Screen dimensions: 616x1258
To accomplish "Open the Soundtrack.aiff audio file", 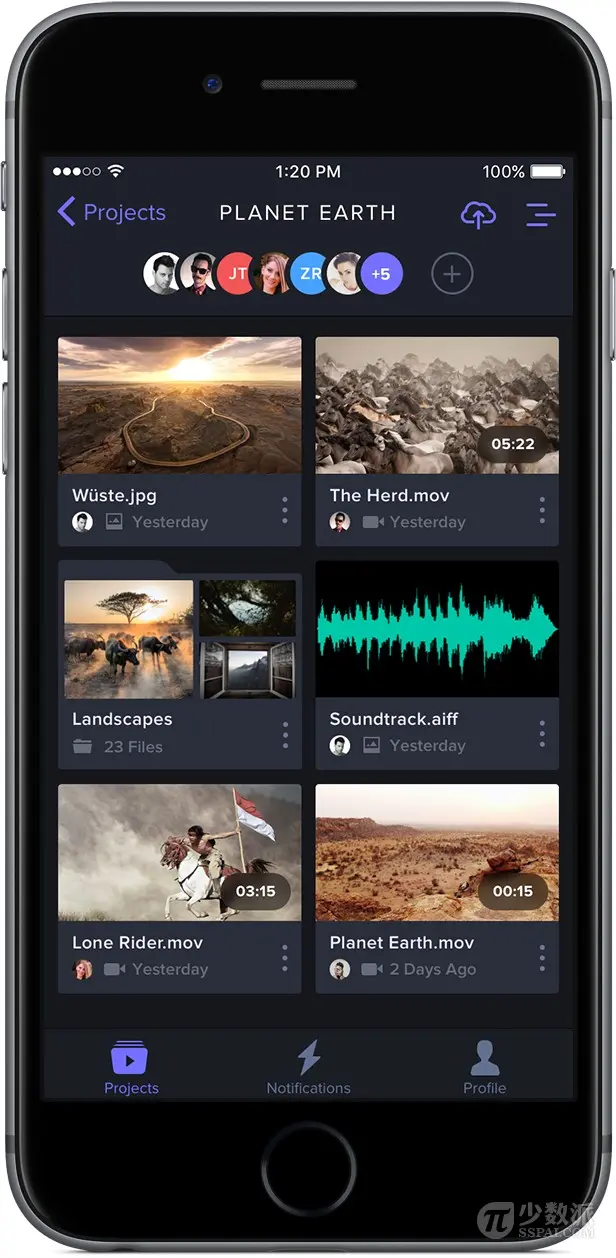I will 437,629.
